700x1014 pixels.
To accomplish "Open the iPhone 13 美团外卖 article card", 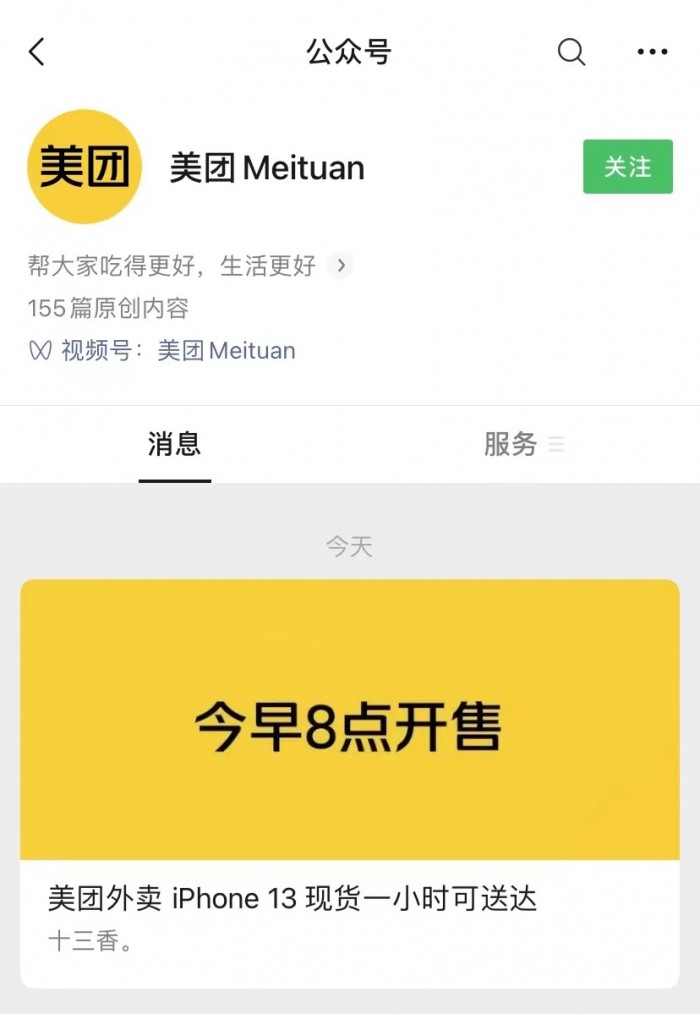I will tap(349, 780).
